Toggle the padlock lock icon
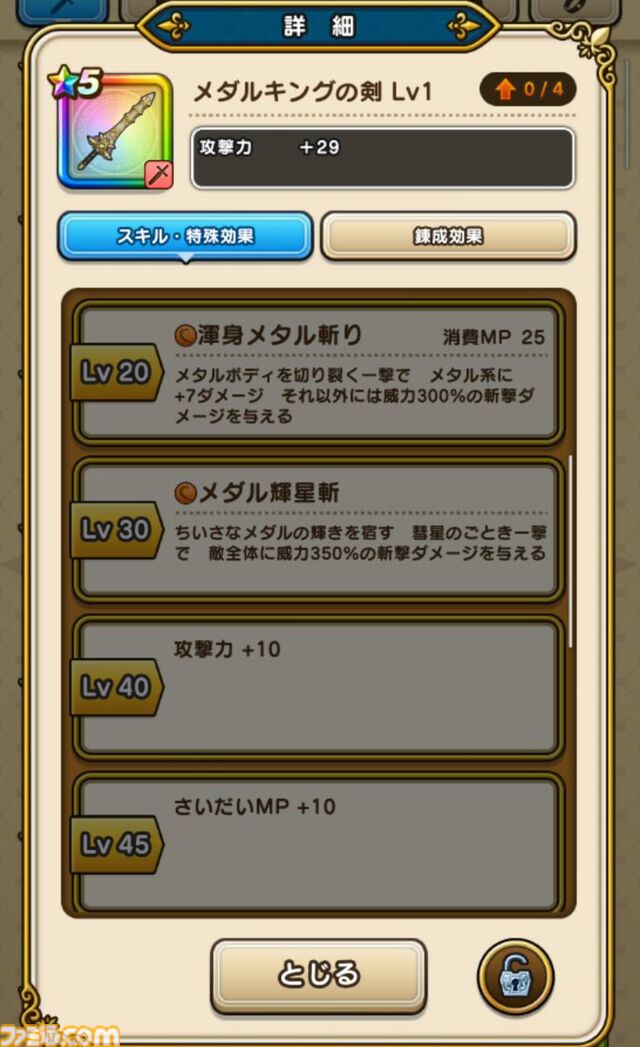The image size is (640, 1047). 515,977
